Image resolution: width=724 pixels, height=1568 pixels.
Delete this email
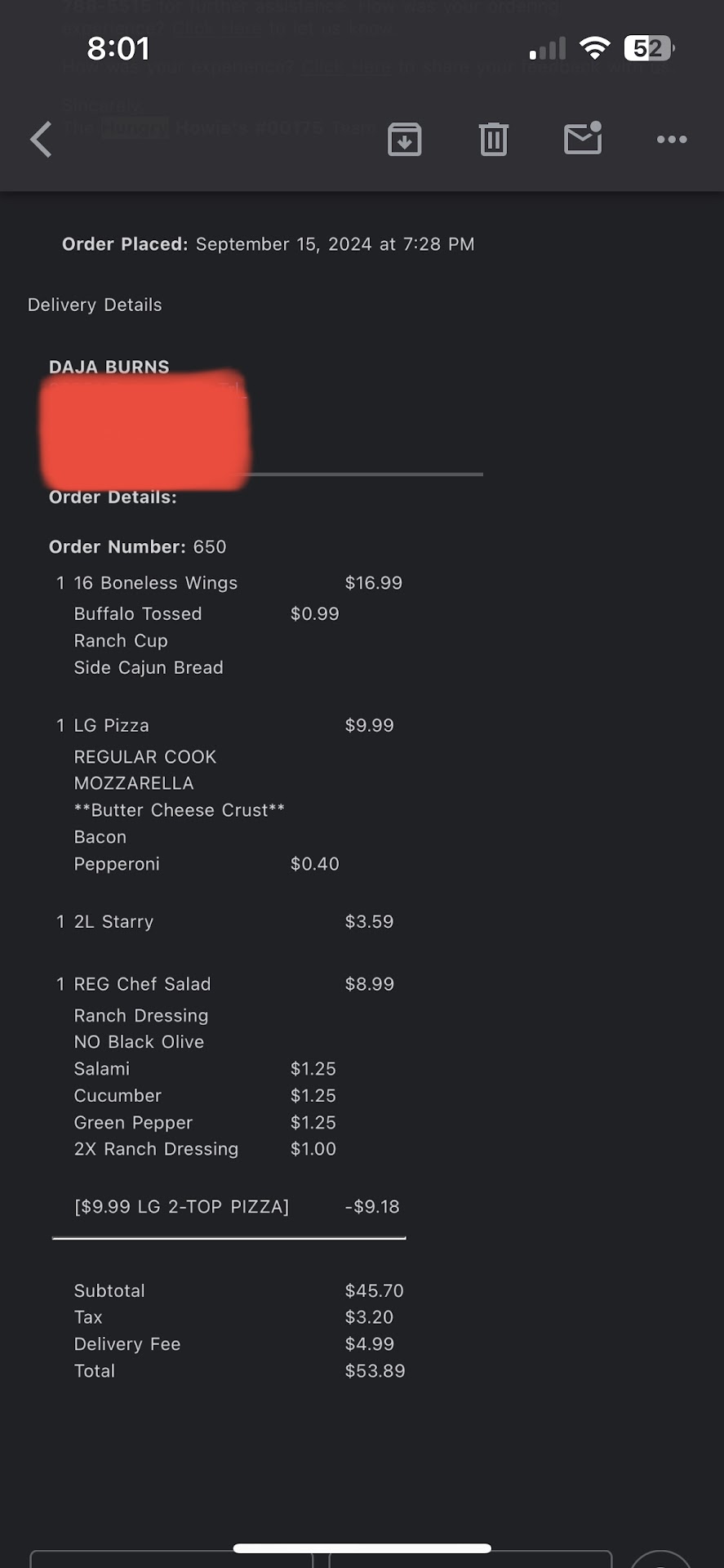493,139
